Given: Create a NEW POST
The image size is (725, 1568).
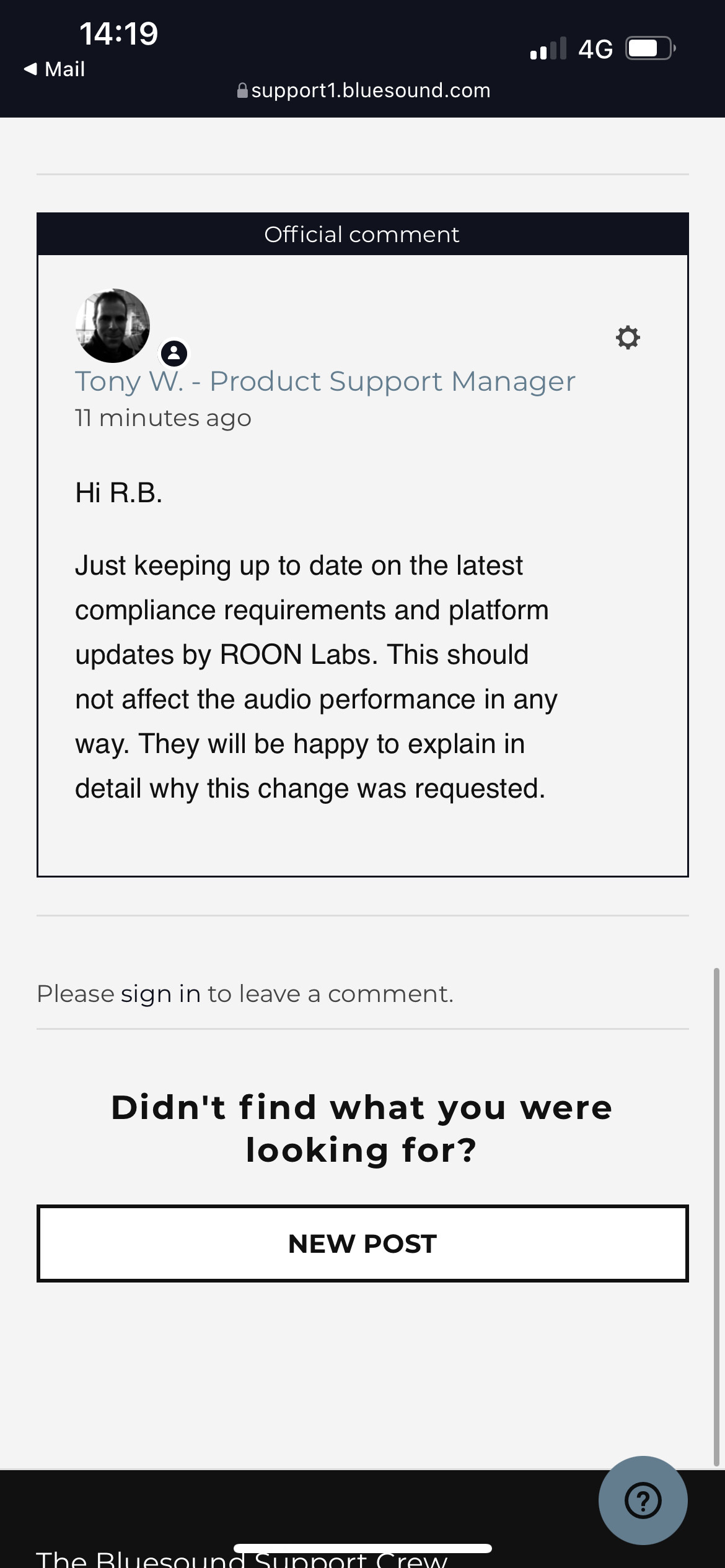Looking at the screenshot, I should click(362, 1243).
